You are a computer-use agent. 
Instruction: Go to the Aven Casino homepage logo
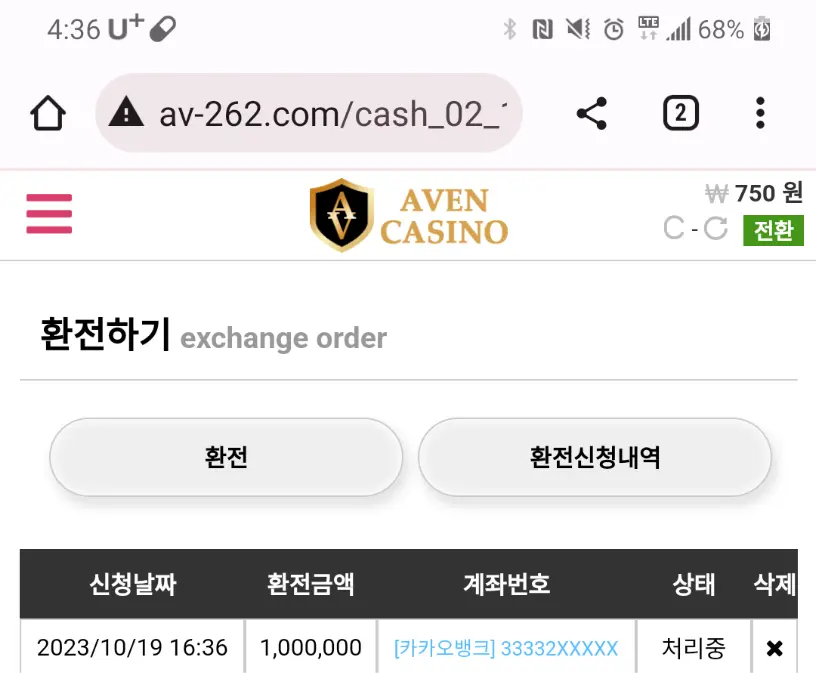[409, 215]
